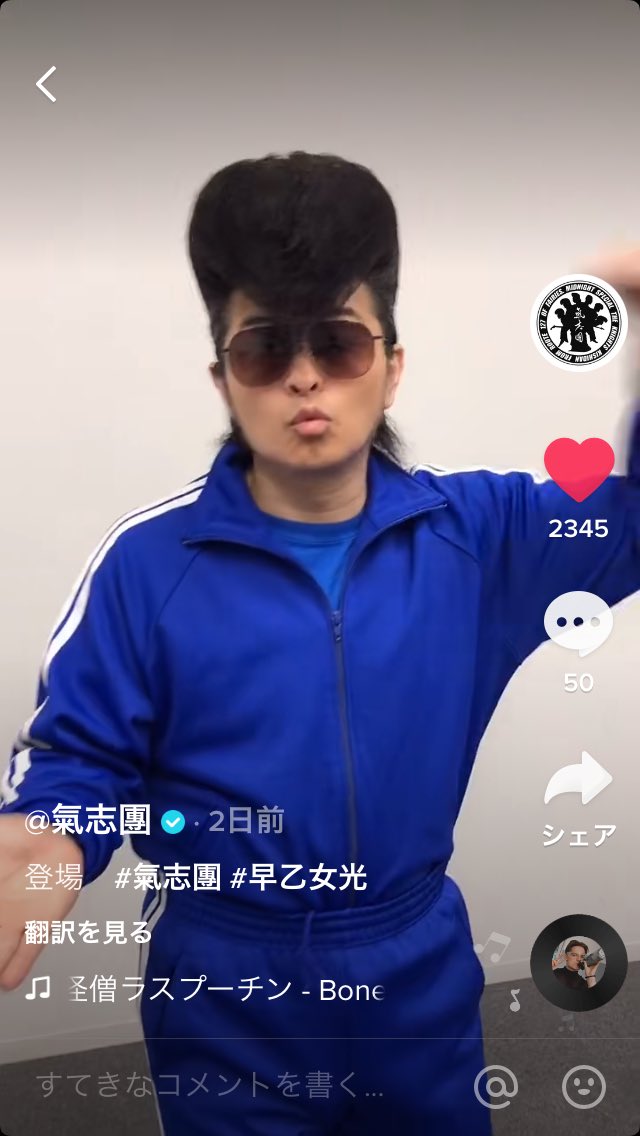Tap 翻訳を見る to translate caption
Screen dimensions: 640x1136
(89, 933)
